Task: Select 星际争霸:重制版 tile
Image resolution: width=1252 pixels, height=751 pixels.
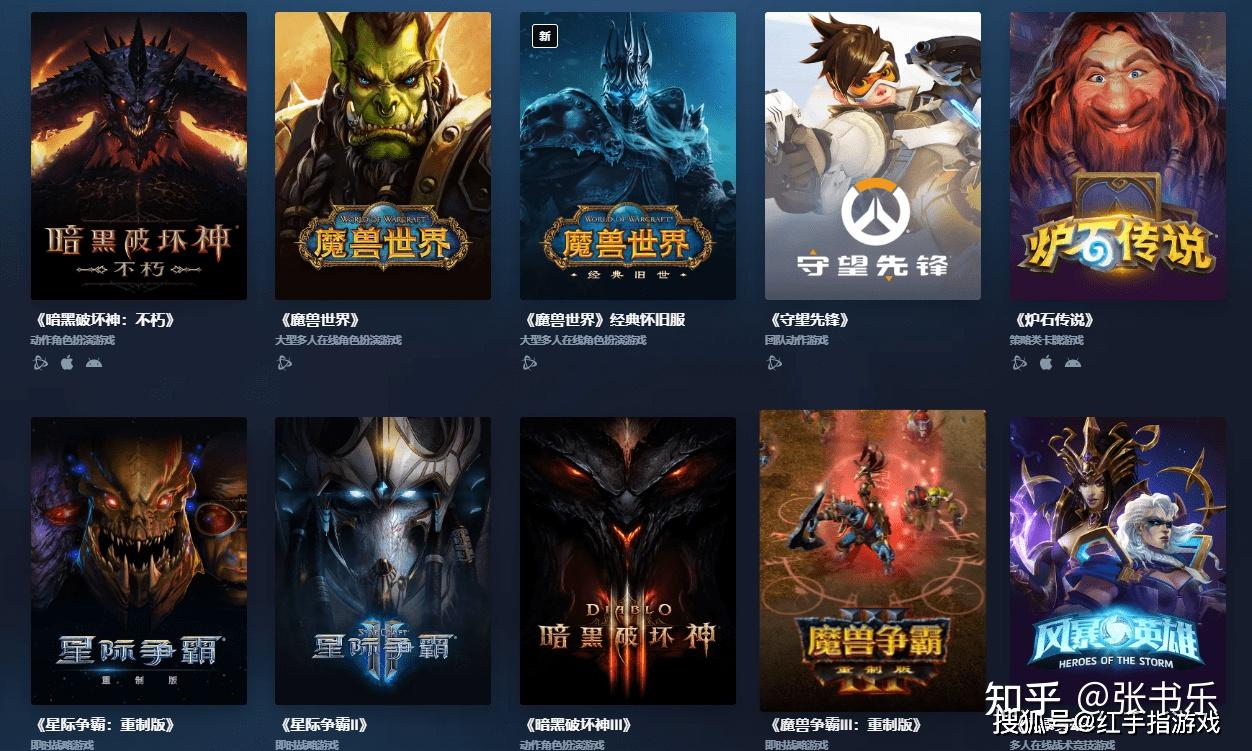Action: [x=138, y=560]
